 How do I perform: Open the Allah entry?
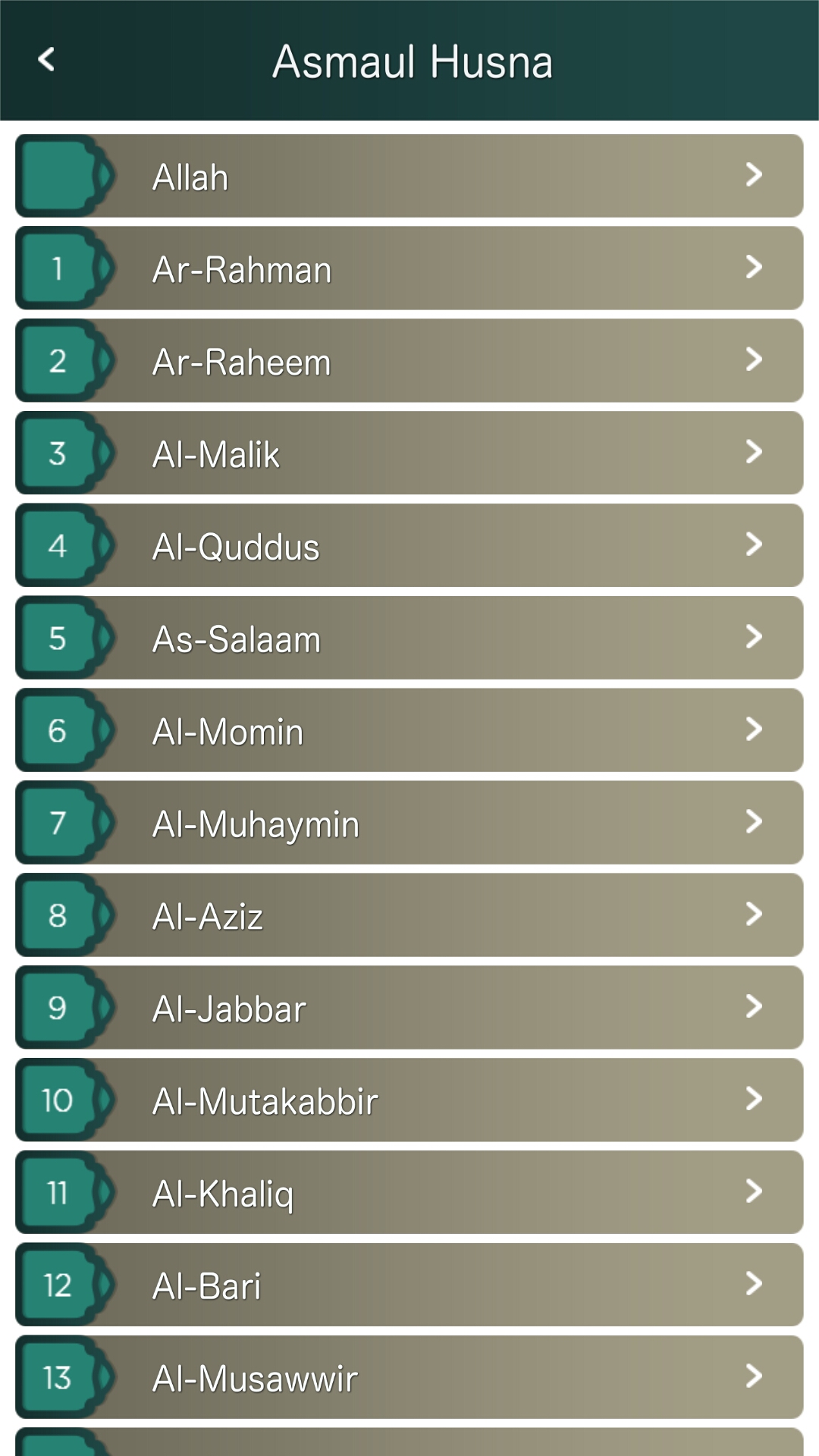coord(409,177)
